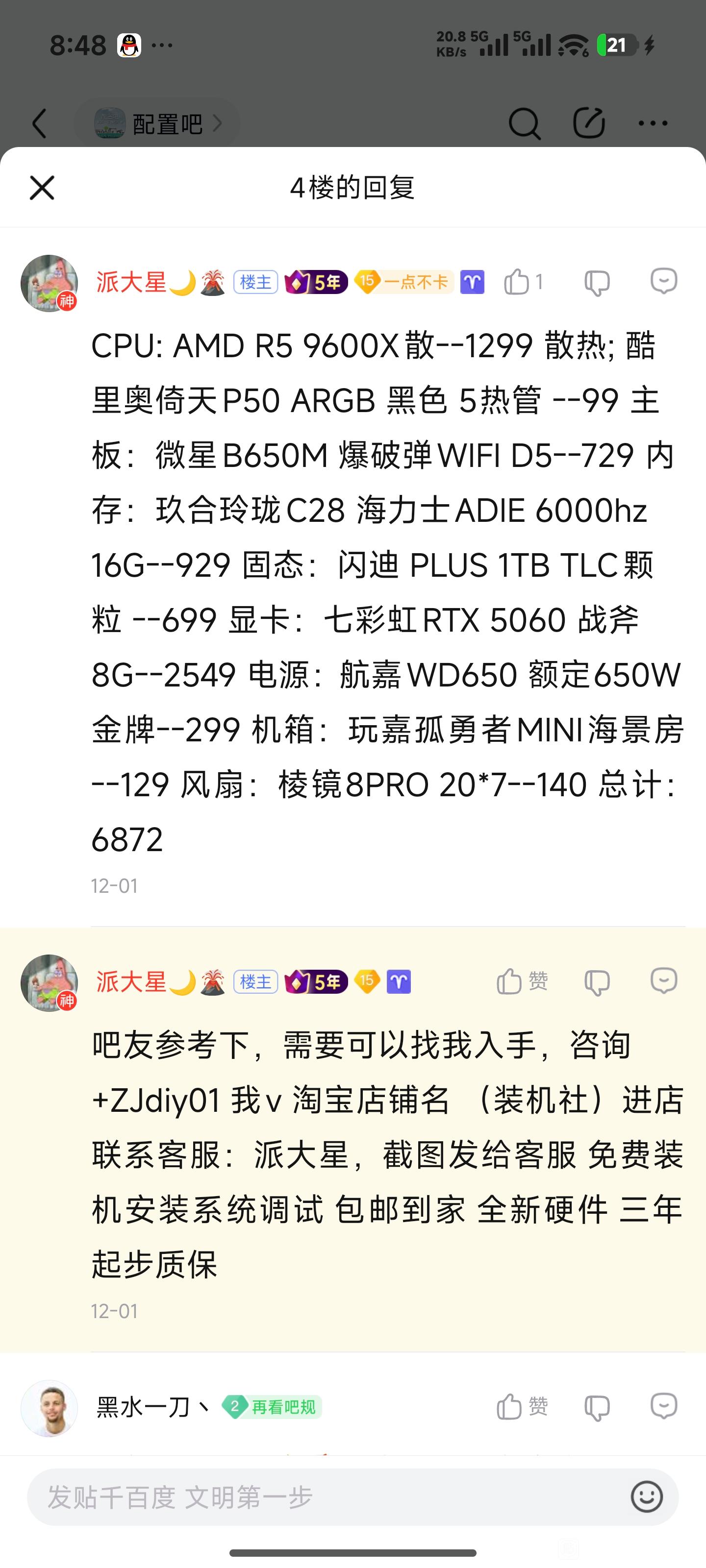Reply to the CPU build list comment
The height and width of the screenshot is (1568, 706).
663,282
